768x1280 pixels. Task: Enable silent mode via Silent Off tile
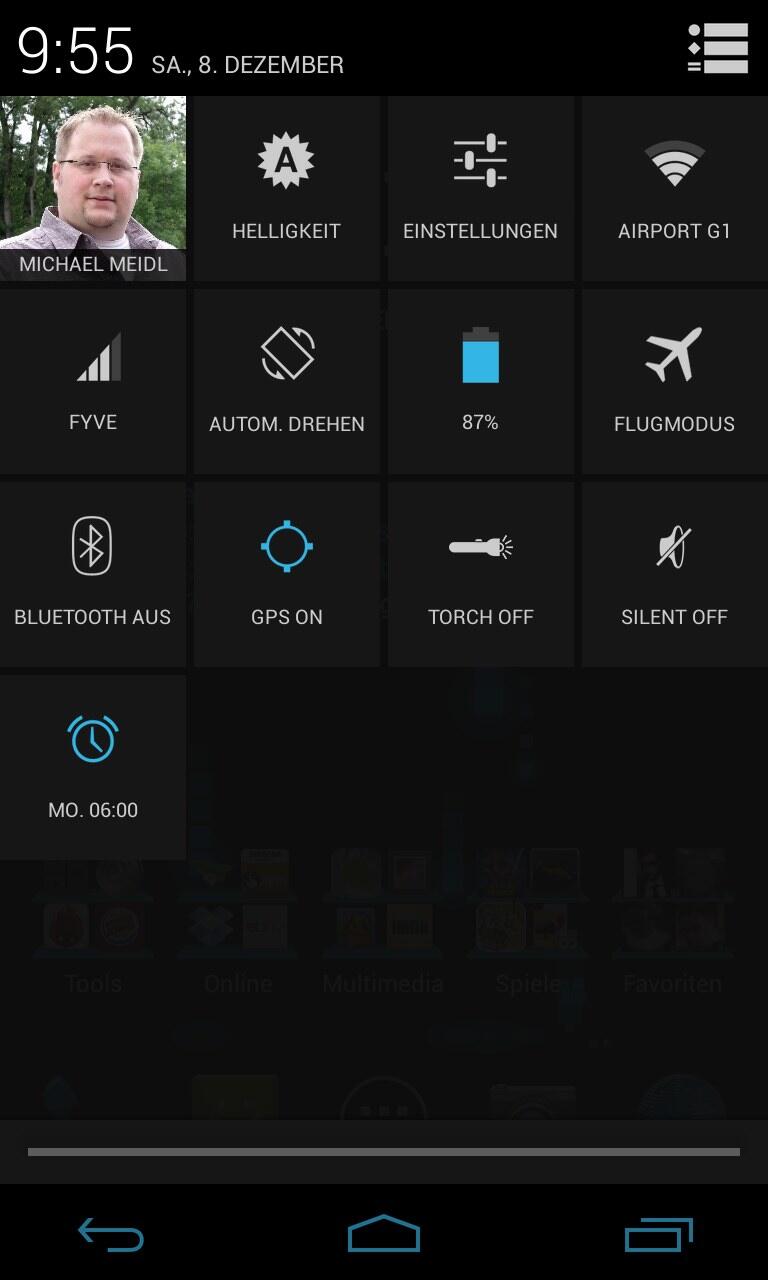[x=675, y=574]
